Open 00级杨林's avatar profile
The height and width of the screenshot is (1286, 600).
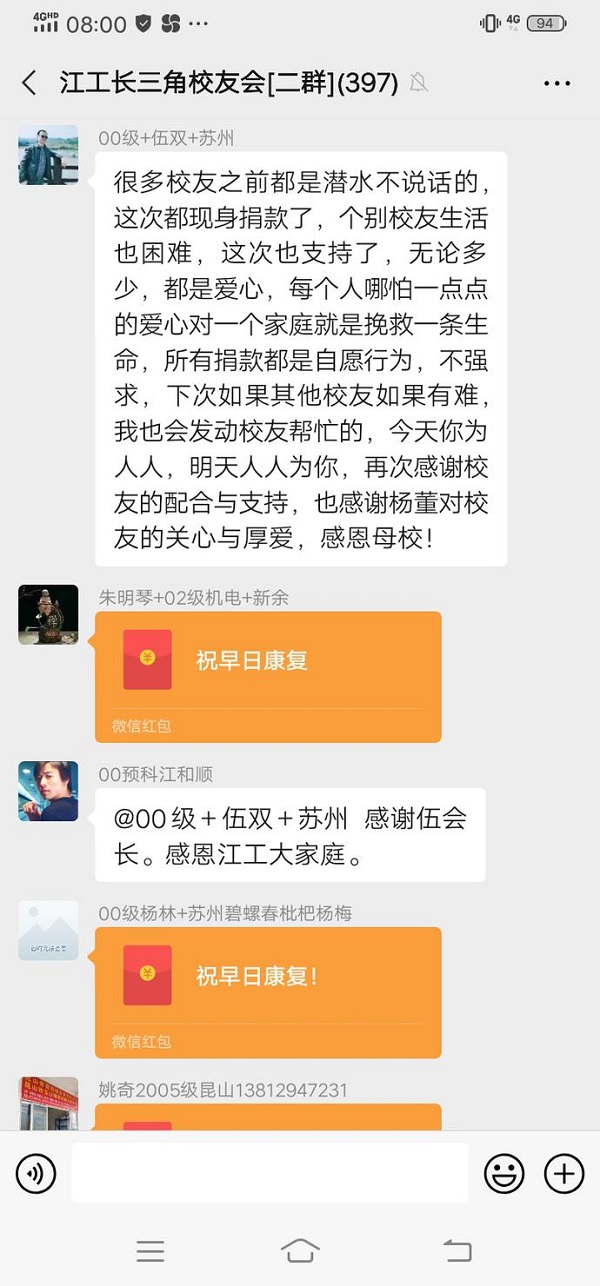(x=48, y=930)
